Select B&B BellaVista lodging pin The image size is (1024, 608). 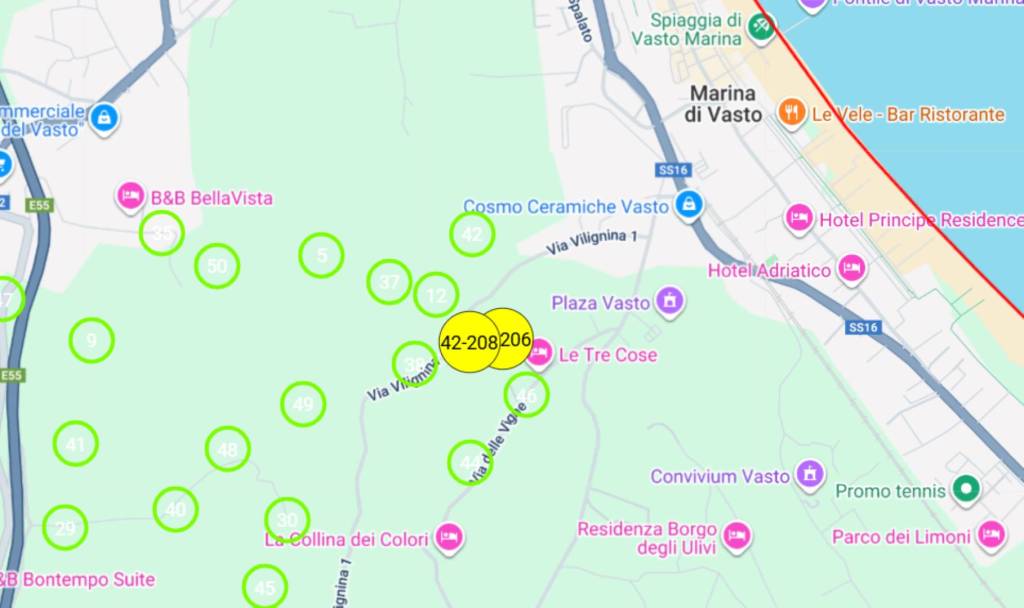130,197
